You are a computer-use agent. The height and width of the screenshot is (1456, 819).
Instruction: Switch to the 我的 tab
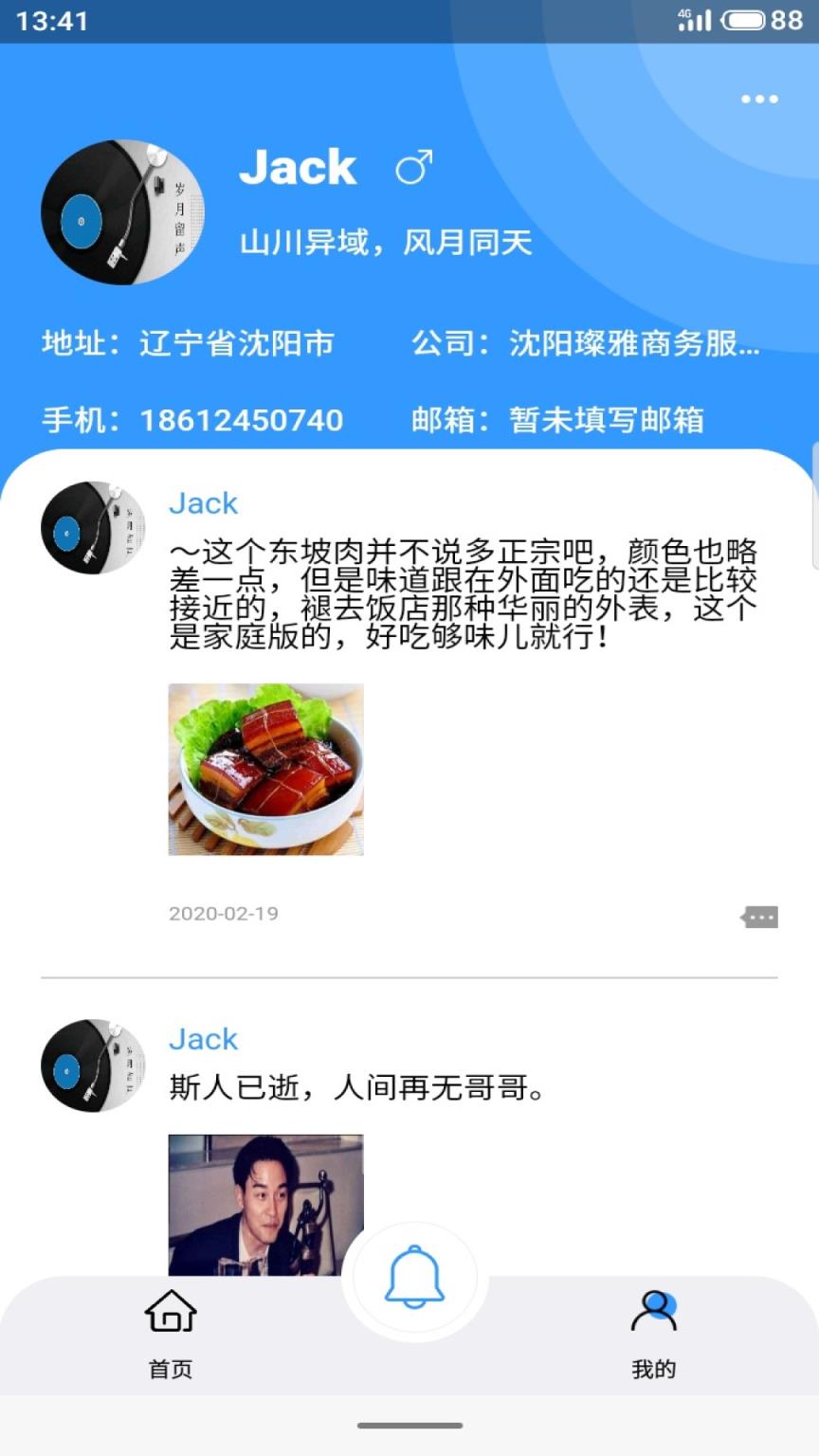pos(654,1368)
